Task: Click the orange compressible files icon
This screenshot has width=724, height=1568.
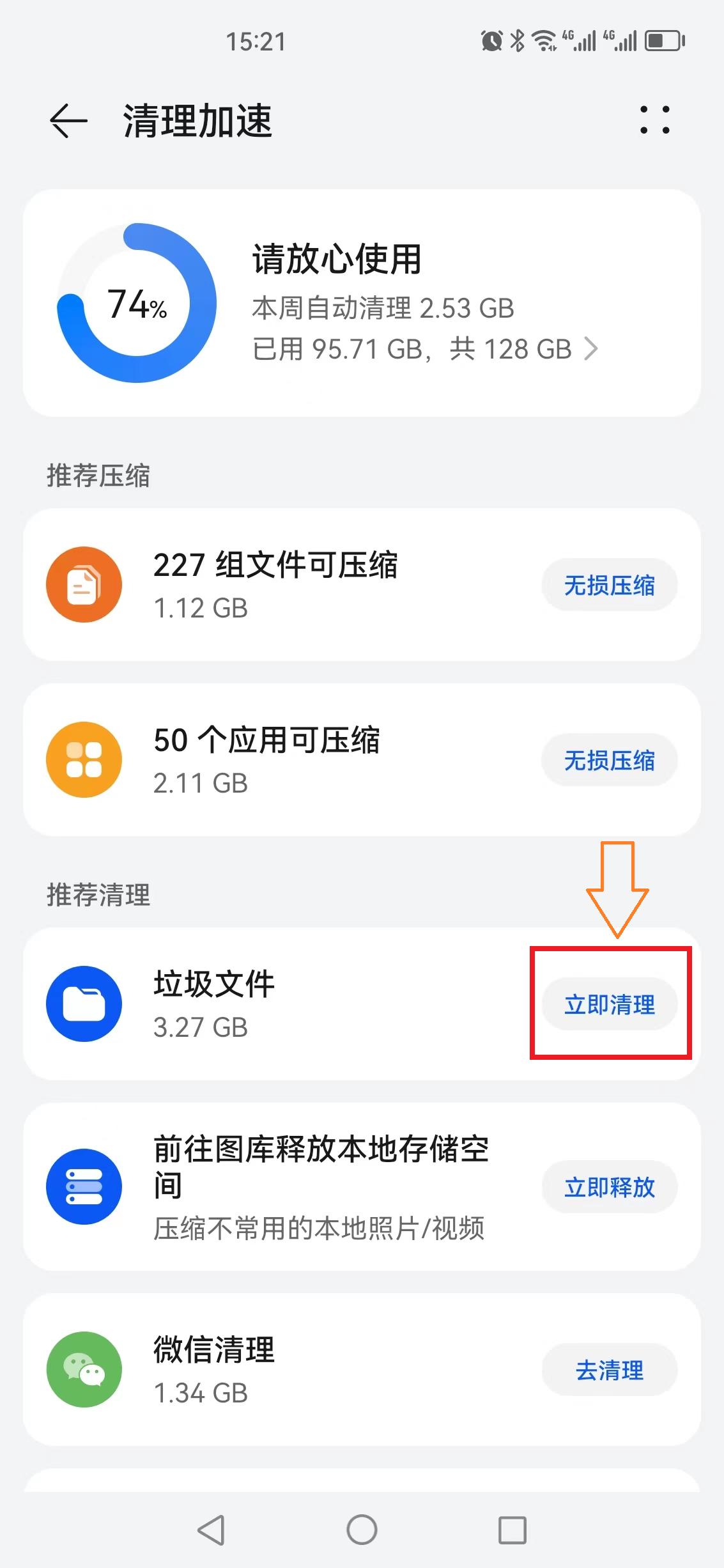Action: (x=84, y=584)
